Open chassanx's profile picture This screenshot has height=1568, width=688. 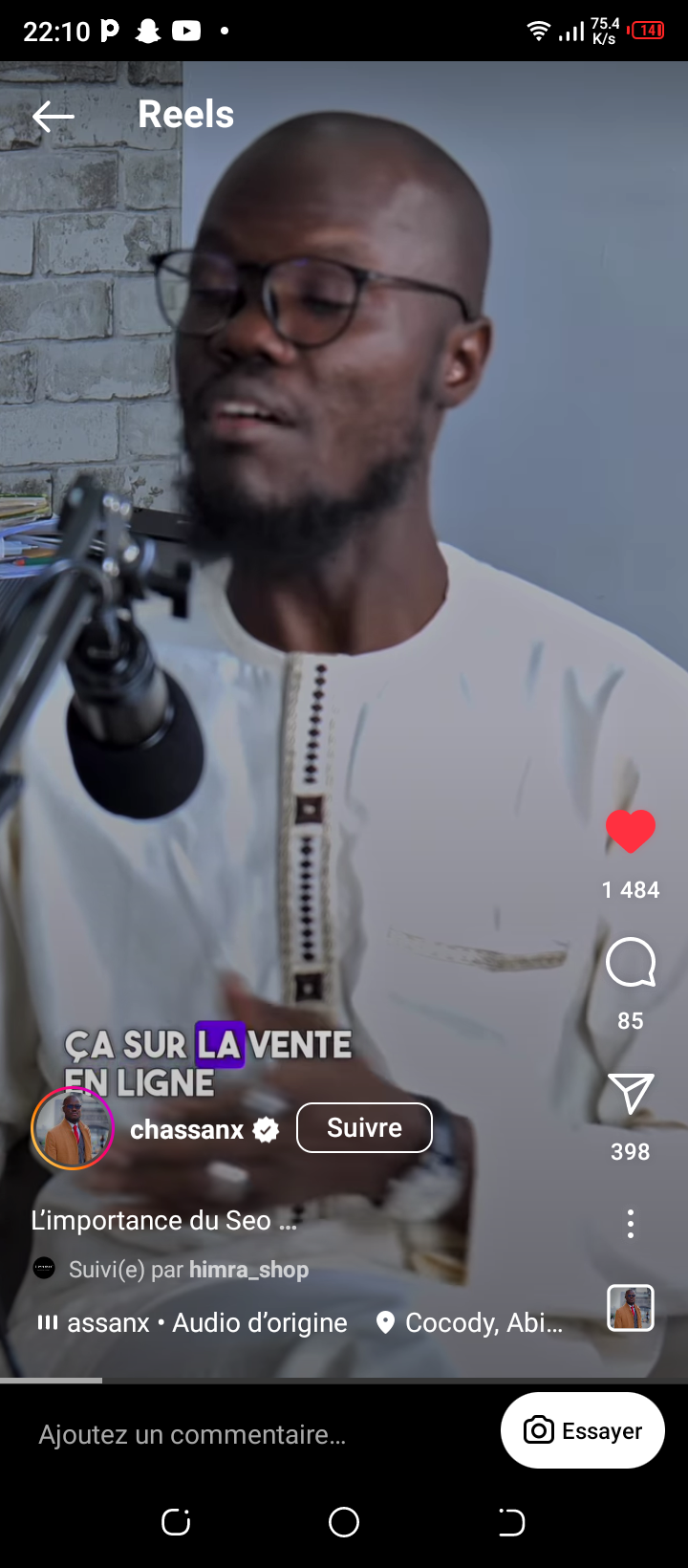(x=73, y=1128)
